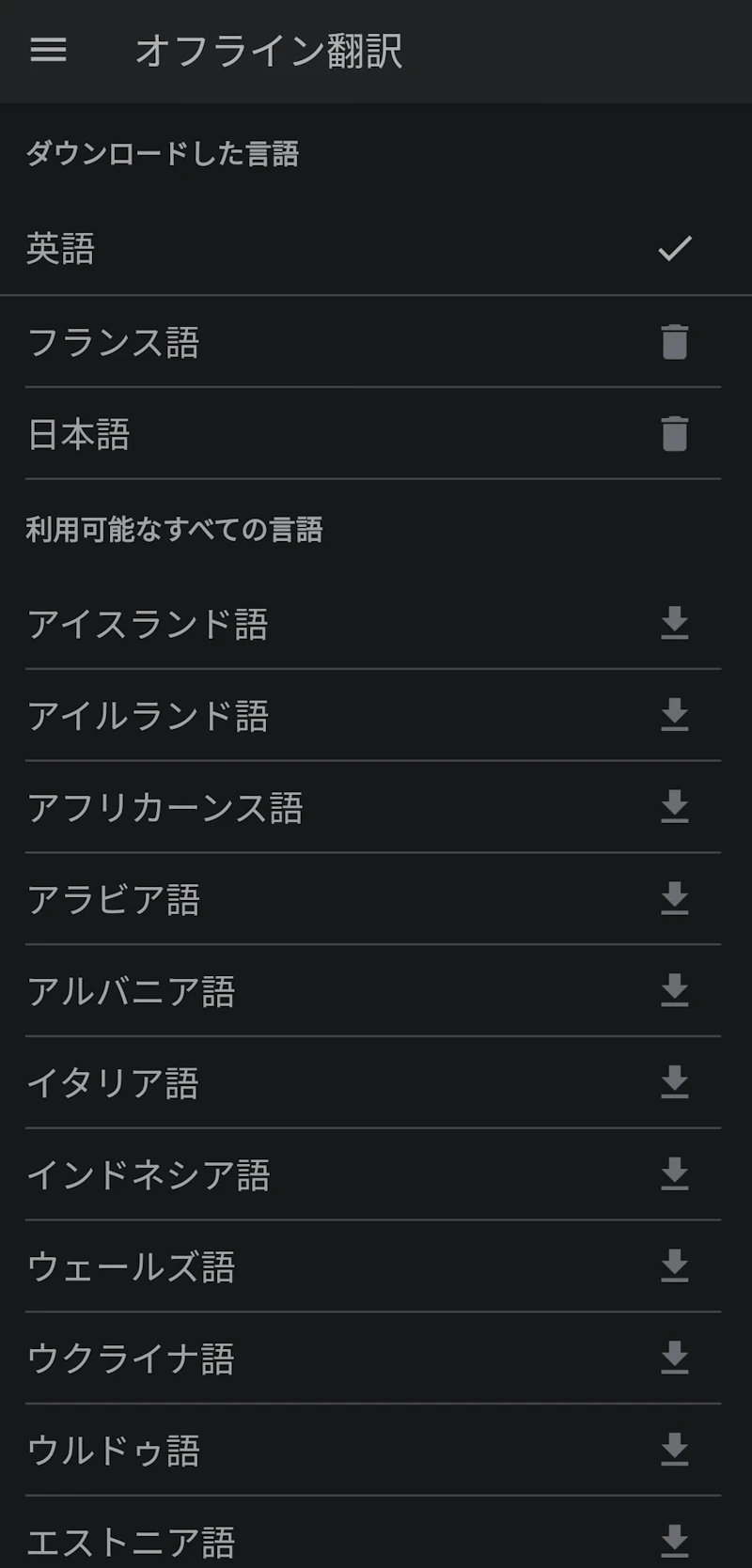Tap the checkmark next to English (英語)
Viewport: 752px width, 1568px height.
click(675, 249)
